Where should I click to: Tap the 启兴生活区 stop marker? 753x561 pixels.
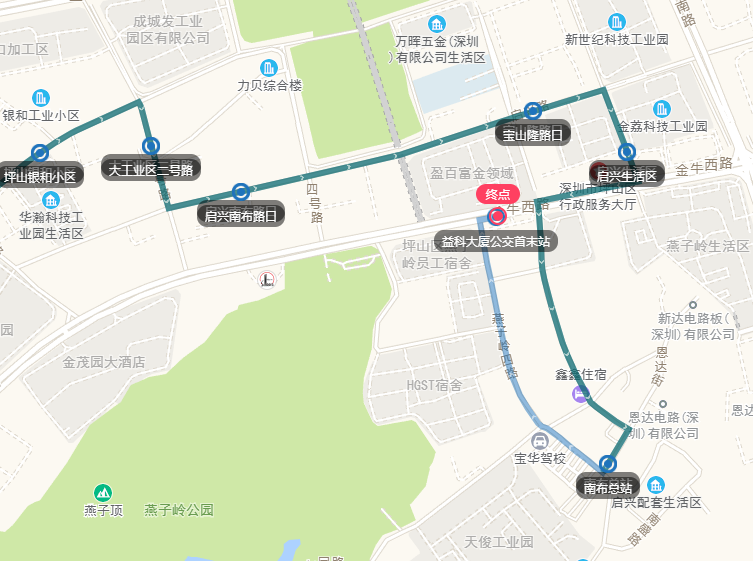coord(627,152)
